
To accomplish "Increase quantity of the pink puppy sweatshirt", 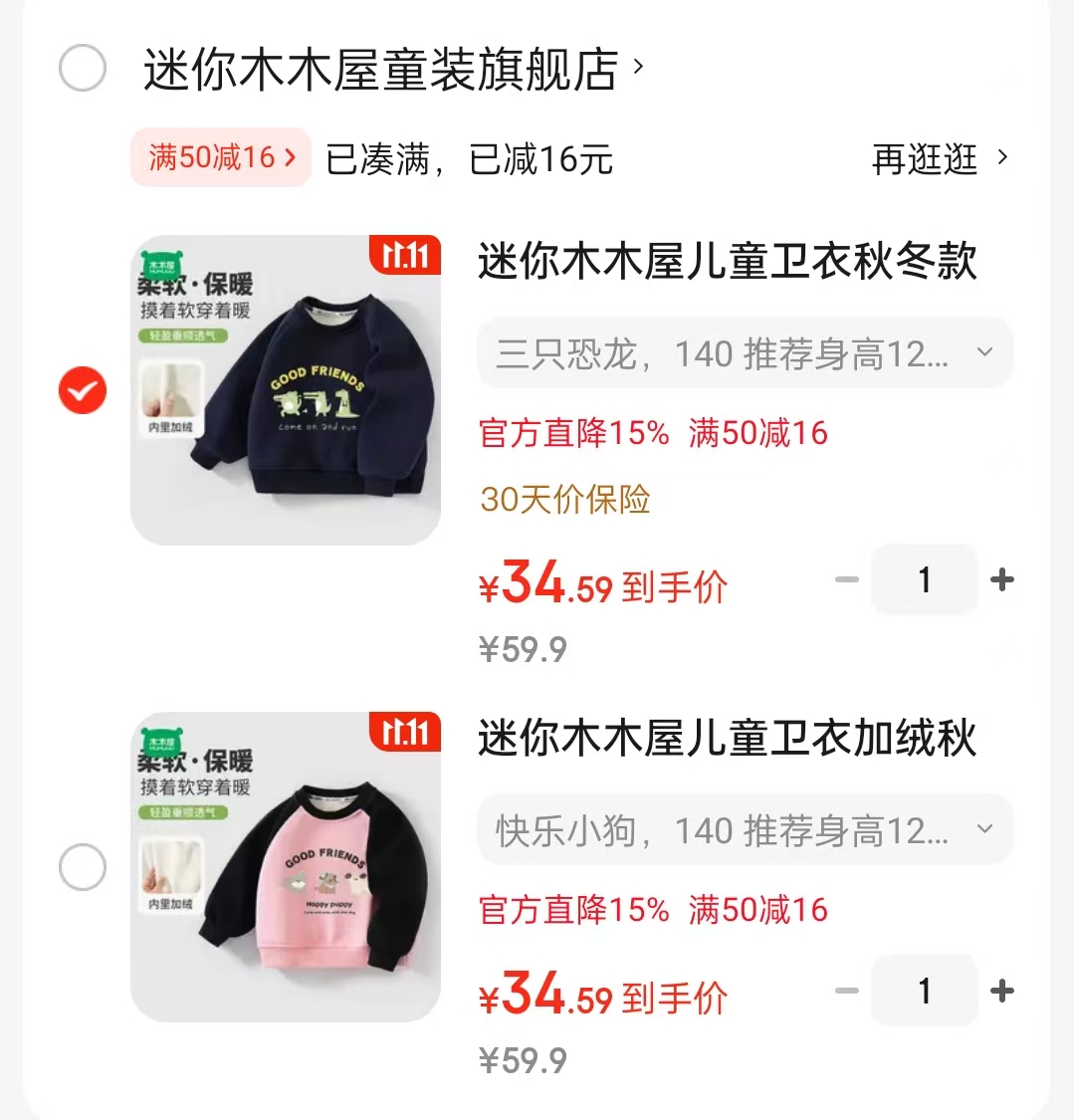I will pos(1002,992).
